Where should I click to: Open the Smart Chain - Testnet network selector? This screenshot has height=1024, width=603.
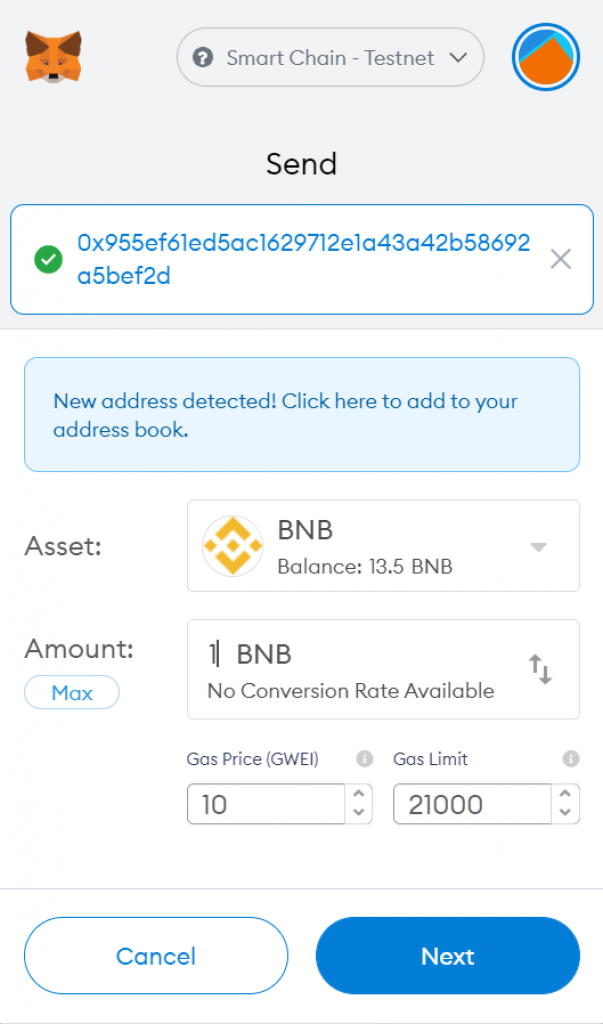coord(330,57)
